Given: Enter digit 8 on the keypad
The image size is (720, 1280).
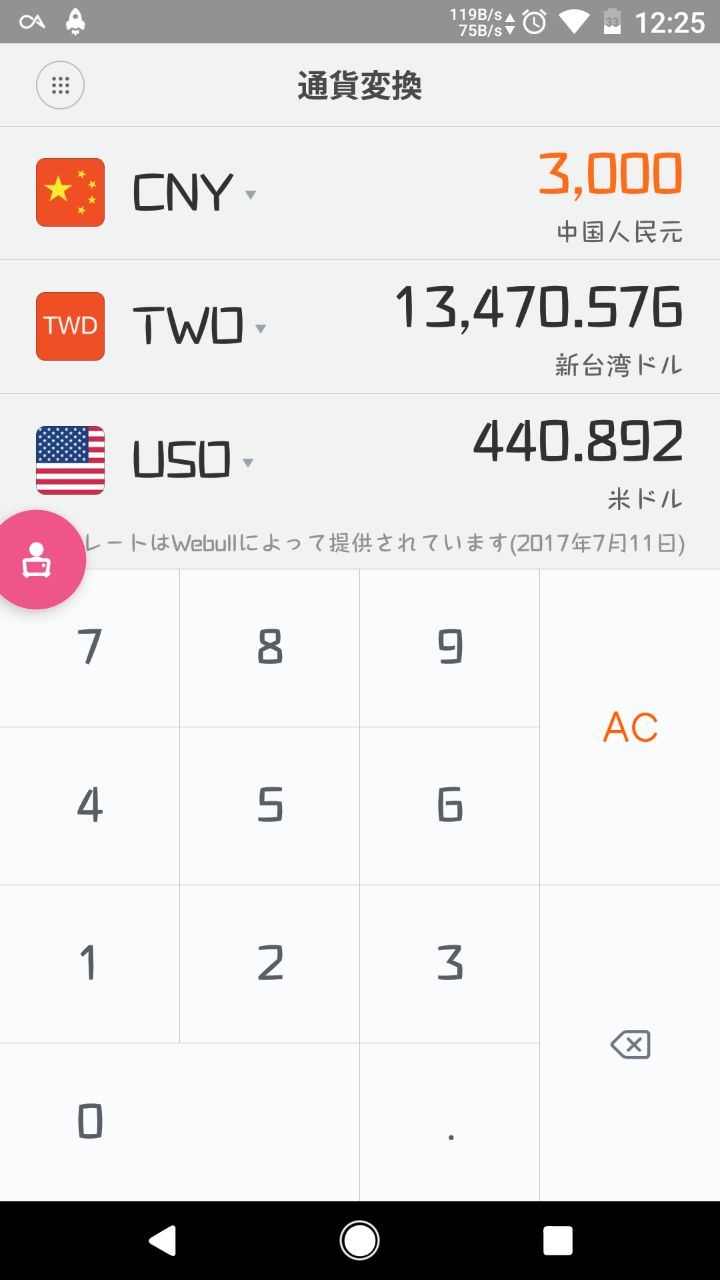Looking at the screenshot, I should (270, 648).
